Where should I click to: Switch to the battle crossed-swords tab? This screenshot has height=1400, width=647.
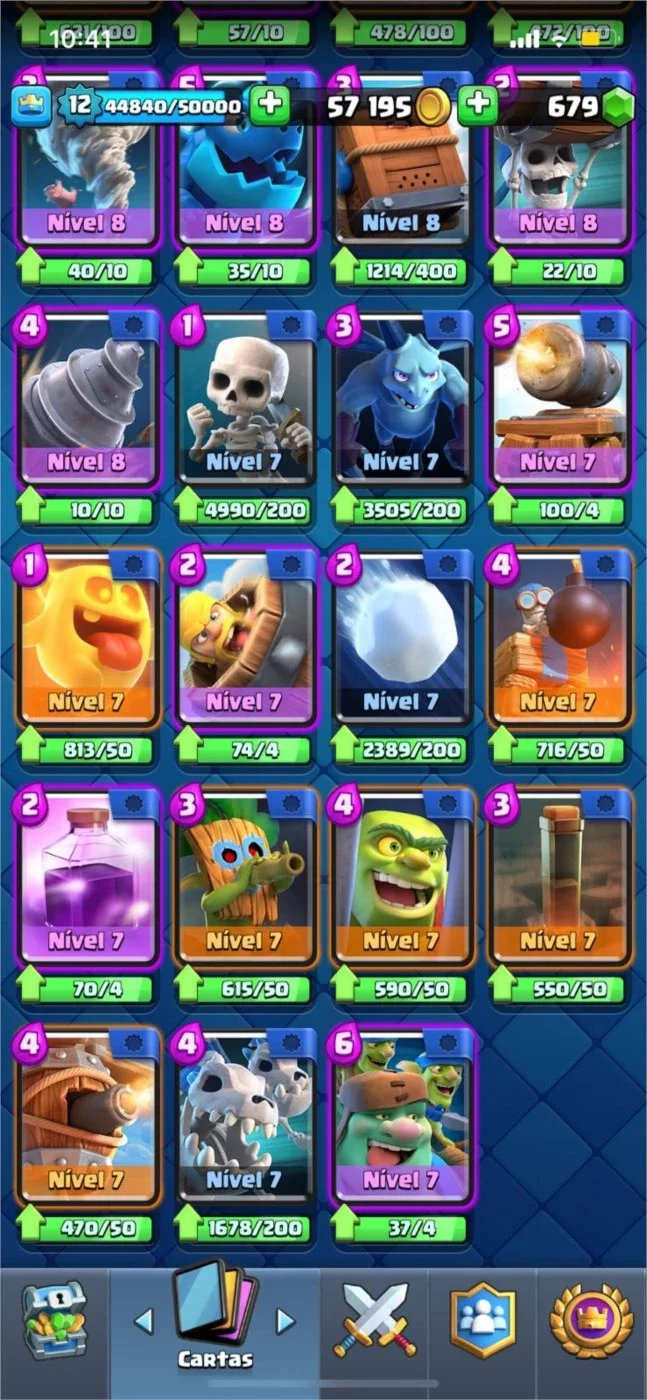[x=375, y=1320]
